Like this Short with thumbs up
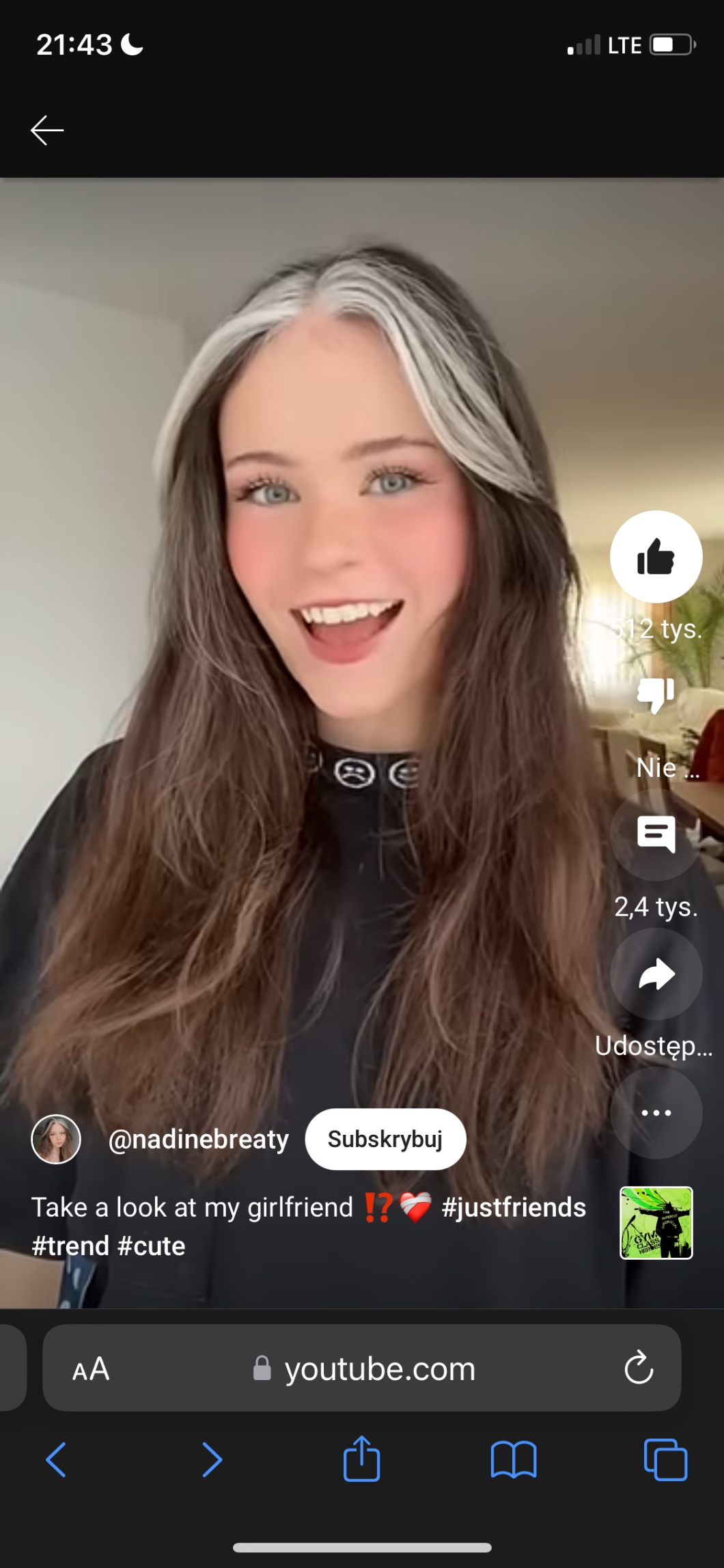Image resolution: width=724 pixels, height=1568 pixels. coord(656,556)
